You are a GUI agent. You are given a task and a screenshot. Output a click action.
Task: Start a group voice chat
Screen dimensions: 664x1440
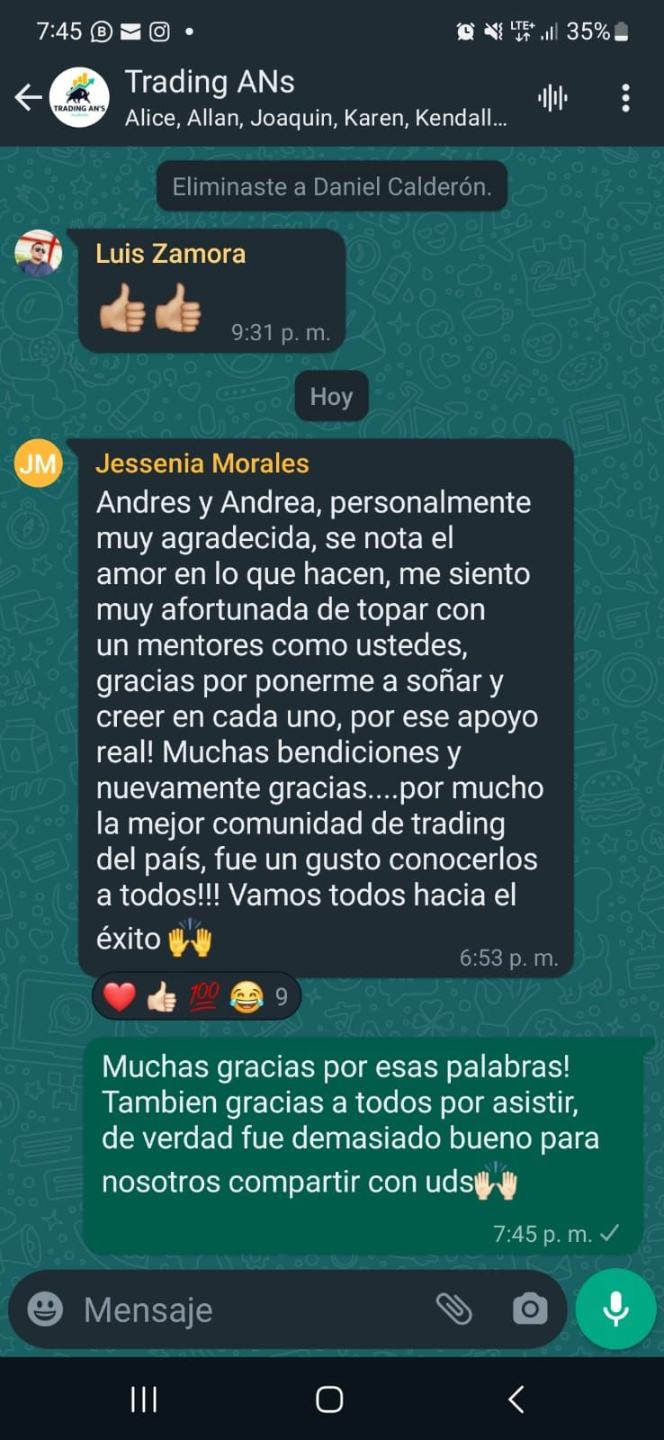tap(552, 97)
